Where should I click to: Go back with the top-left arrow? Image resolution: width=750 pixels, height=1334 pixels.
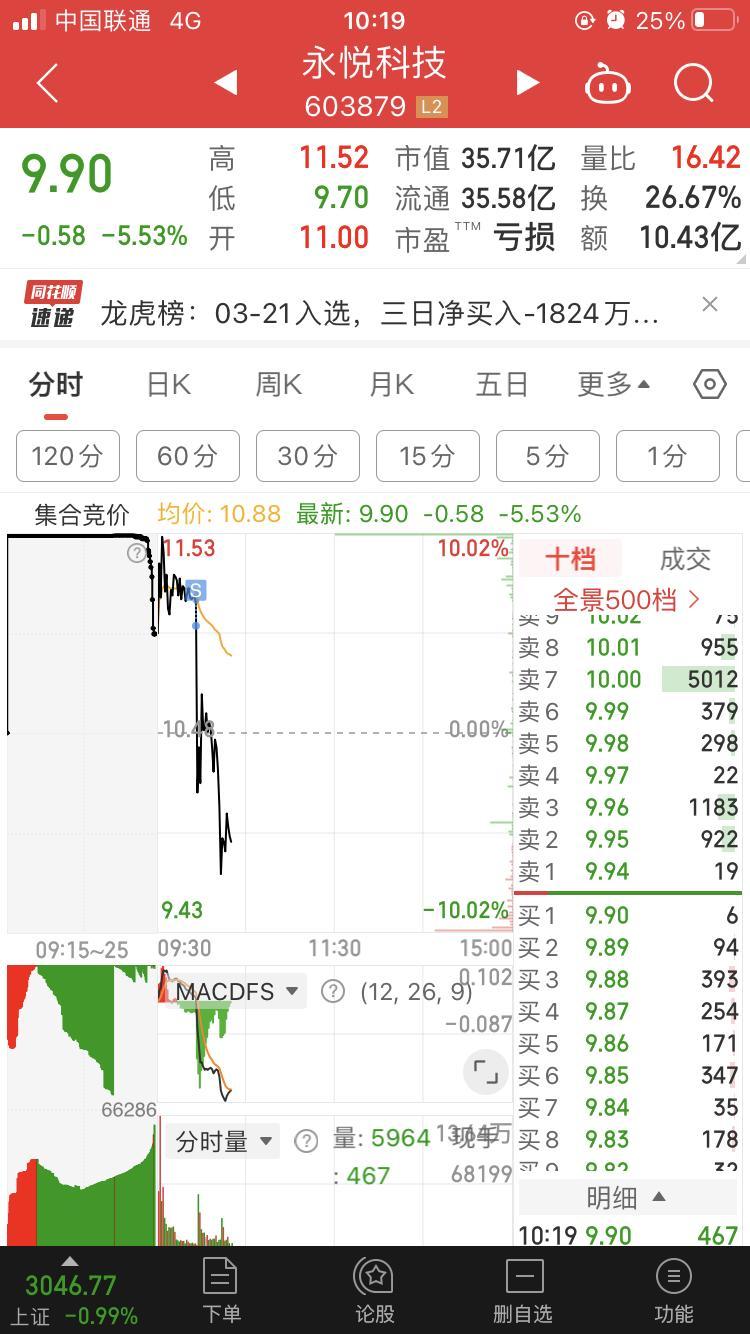[47, 83]
